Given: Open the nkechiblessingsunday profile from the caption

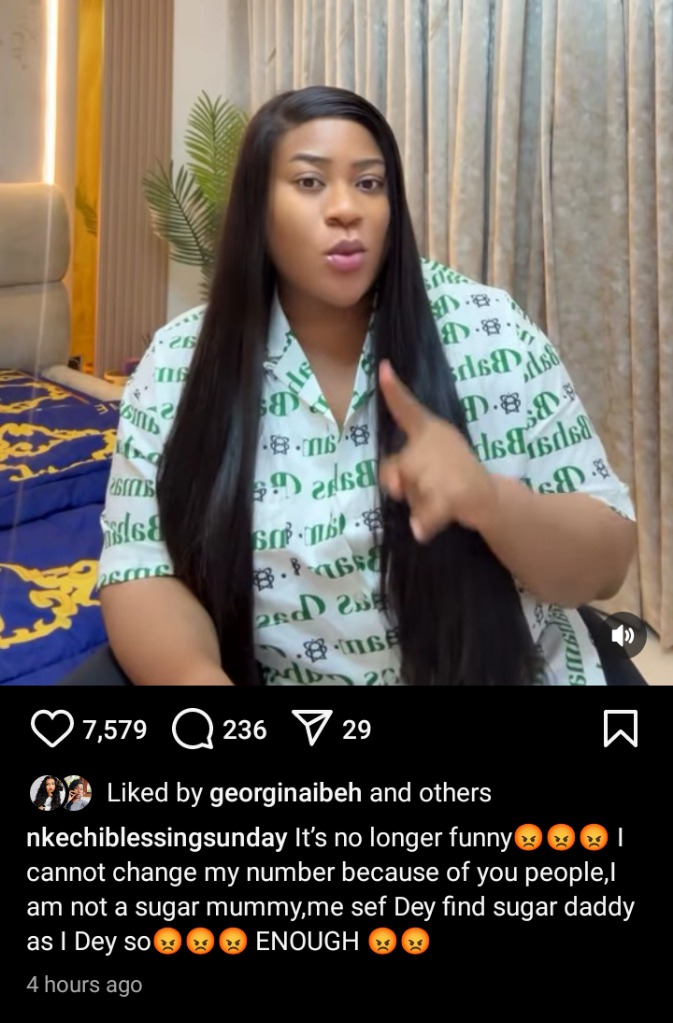Looking at the screenshot, I should click(x=156, y=837).
